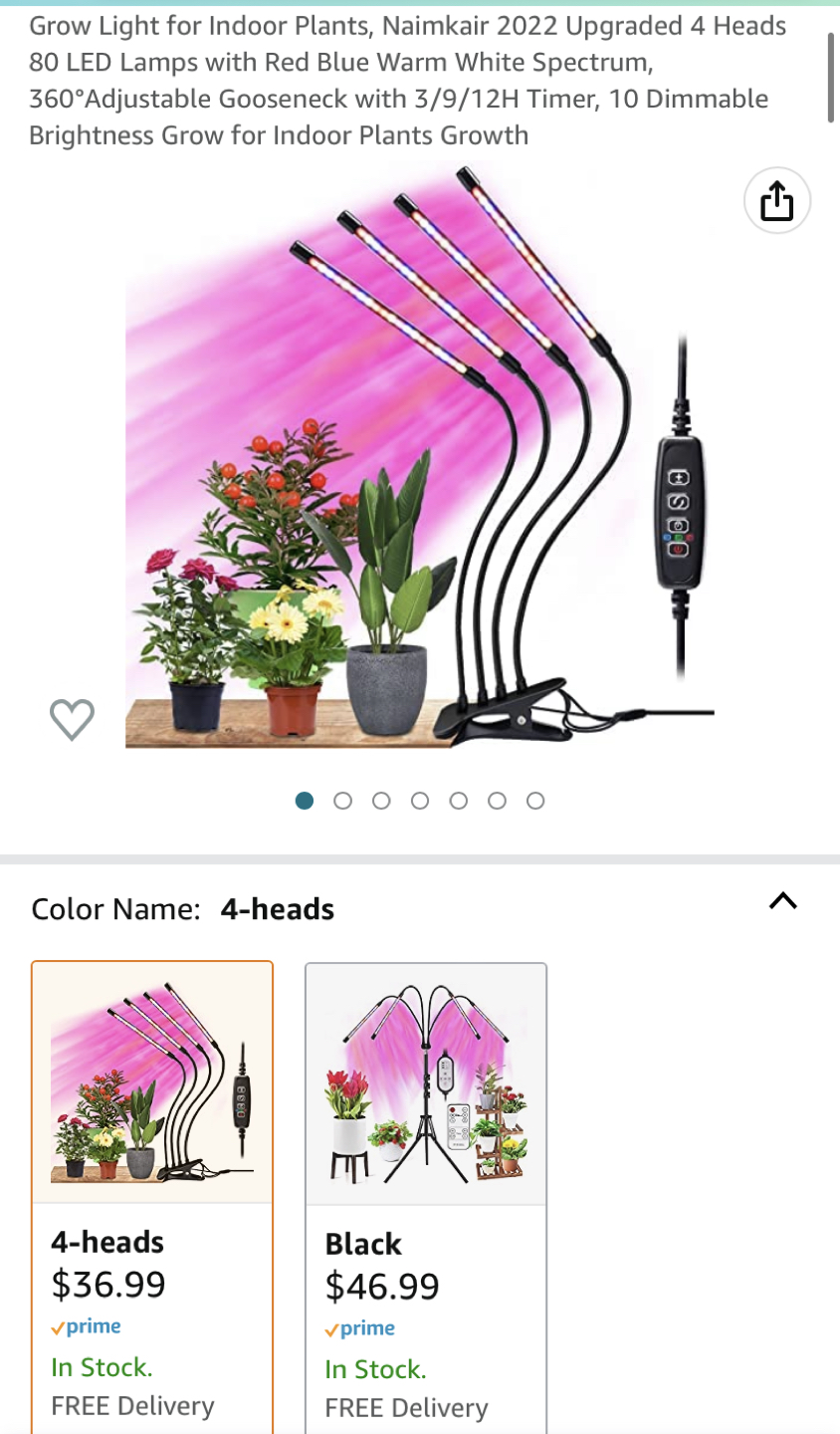The height and width of the screenshot is (1434, 840).
Task: Select the 4-heads option at $36.99
Action: (x=151, y=1195)
